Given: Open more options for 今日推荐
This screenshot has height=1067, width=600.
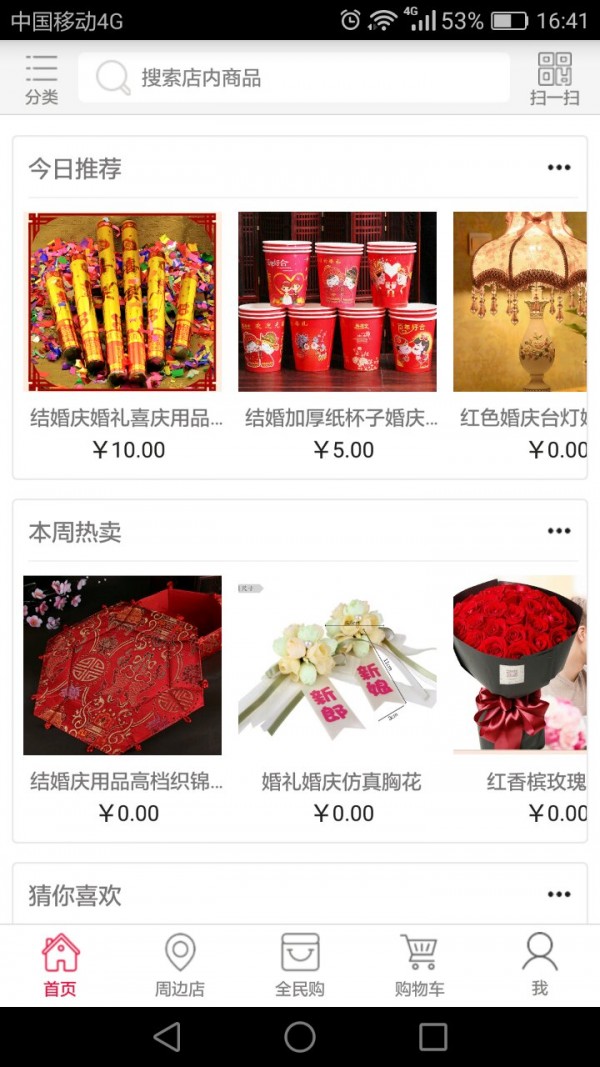Looking at the screenshot, I should click(559, 168).
